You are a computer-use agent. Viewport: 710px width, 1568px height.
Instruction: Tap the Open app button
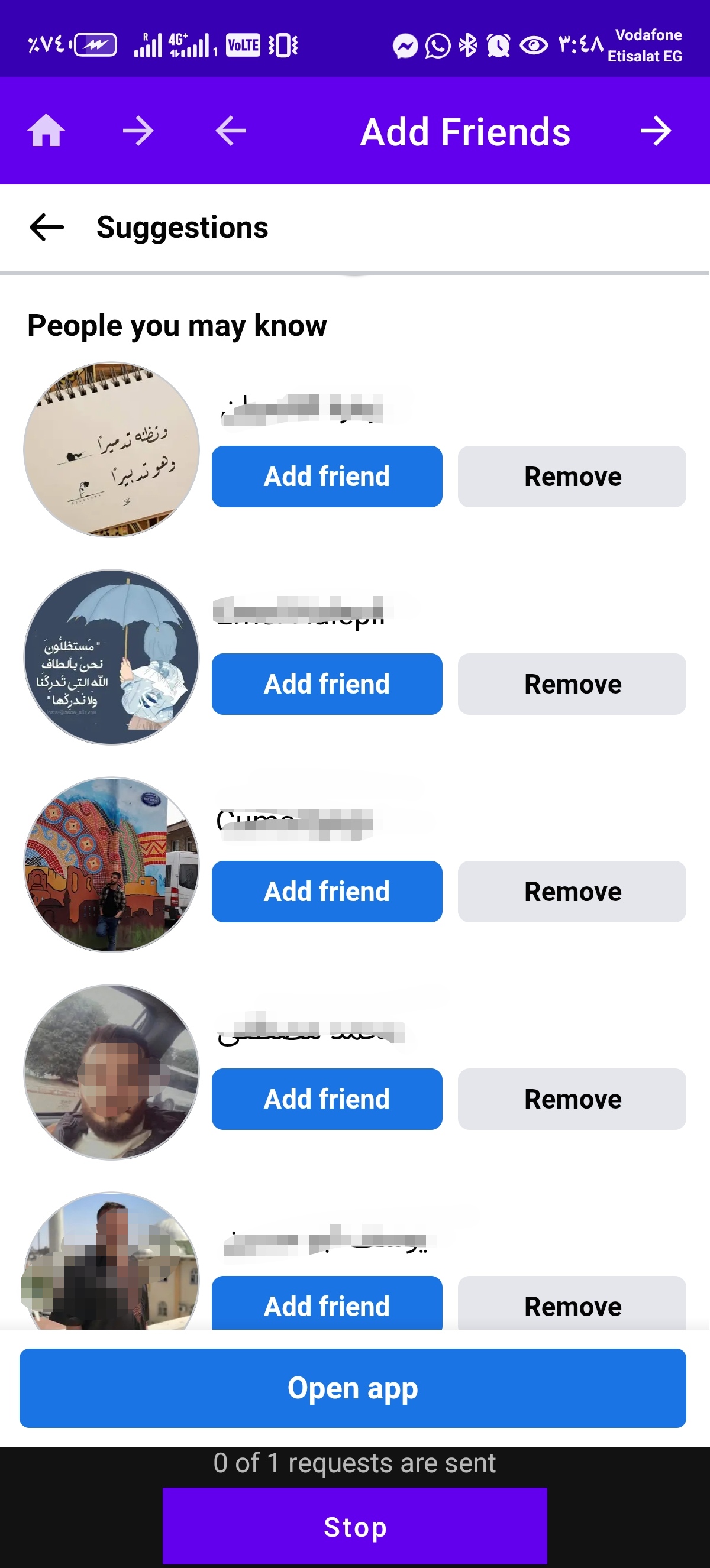[x=353, y=1388]
